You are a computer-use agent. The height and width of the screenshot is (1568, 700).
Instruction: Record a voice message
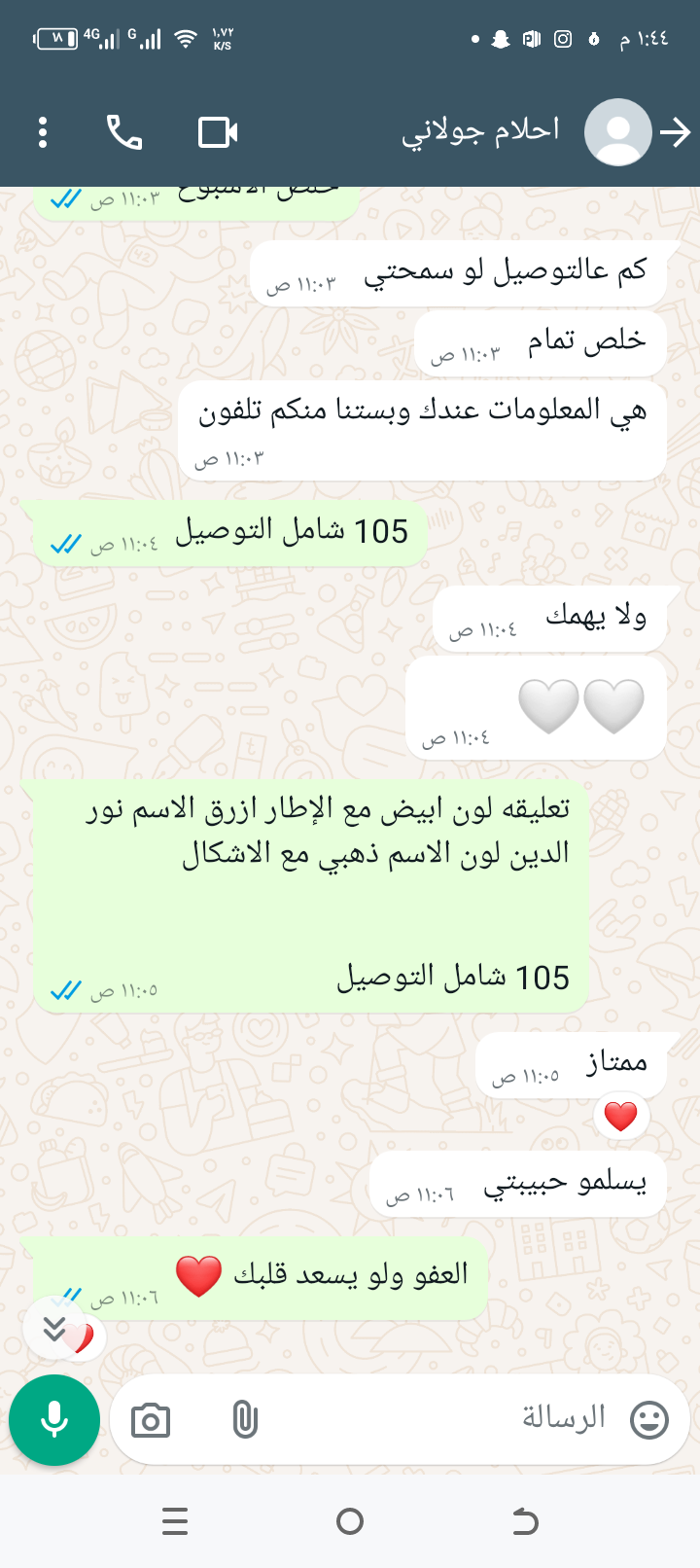[x=54, y=1420]
